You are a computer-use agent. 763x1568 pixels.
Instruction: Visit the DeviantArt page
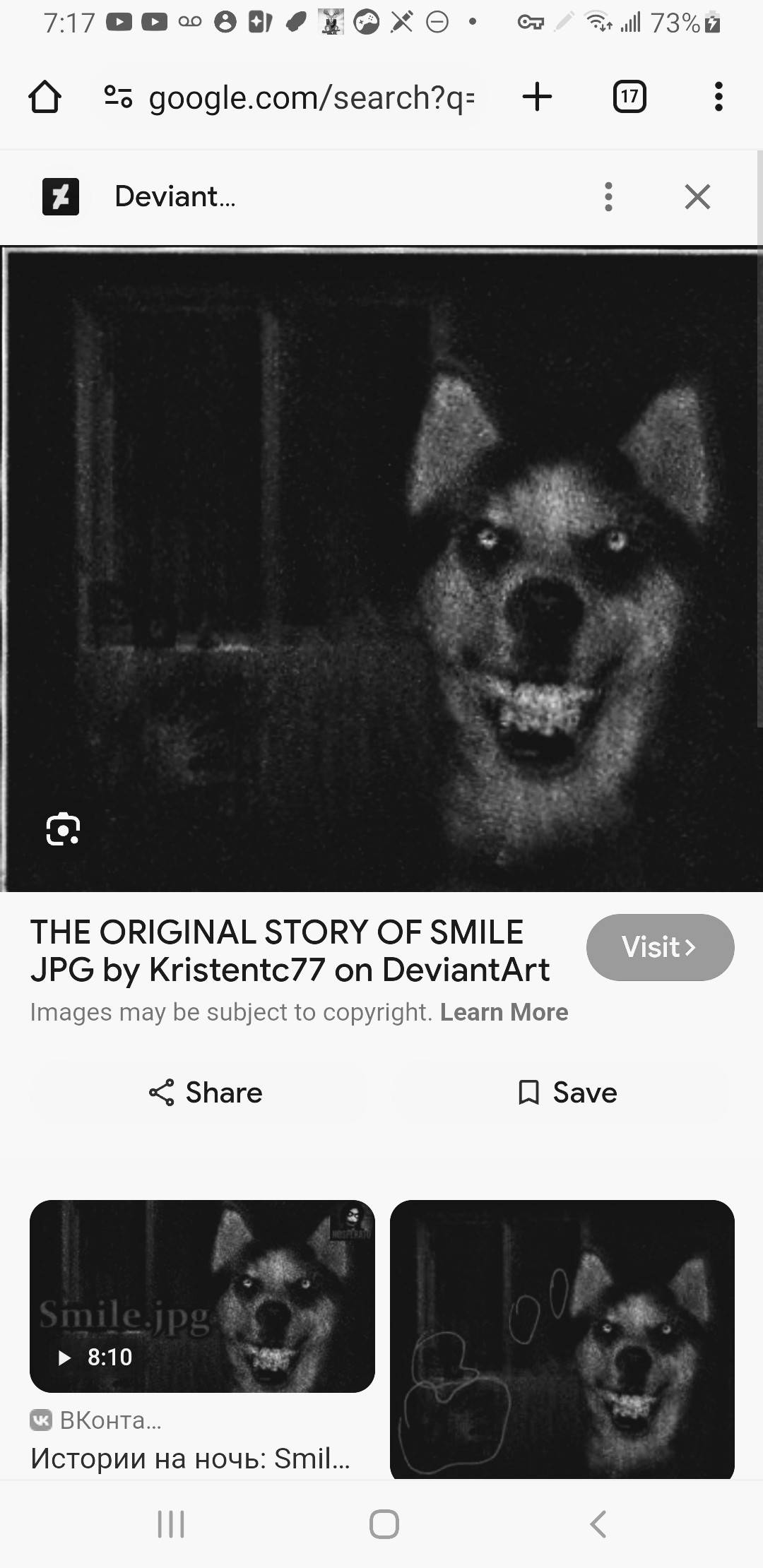tap(659, 946)
